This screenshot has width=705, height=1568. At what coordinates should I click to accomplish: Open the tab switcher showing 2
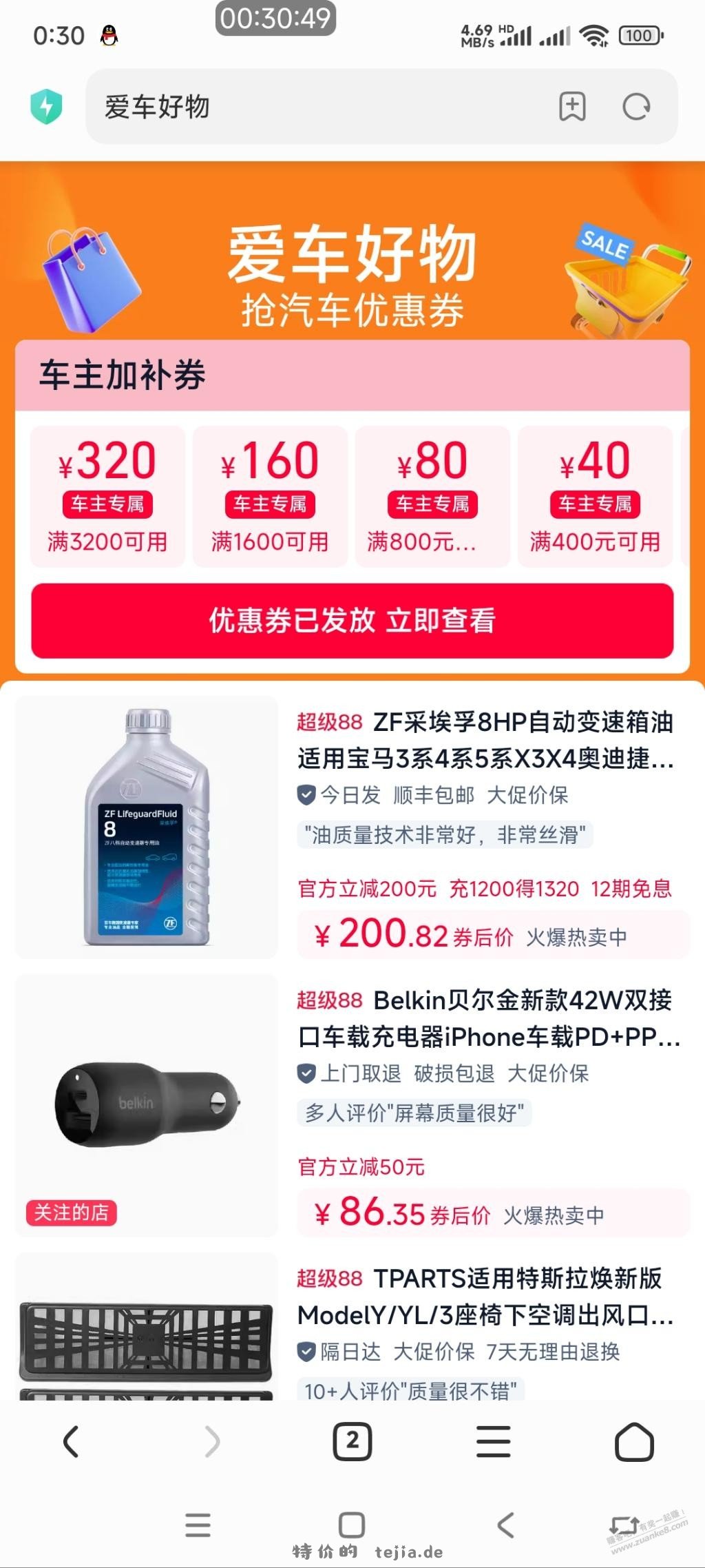click(352, 1440)
